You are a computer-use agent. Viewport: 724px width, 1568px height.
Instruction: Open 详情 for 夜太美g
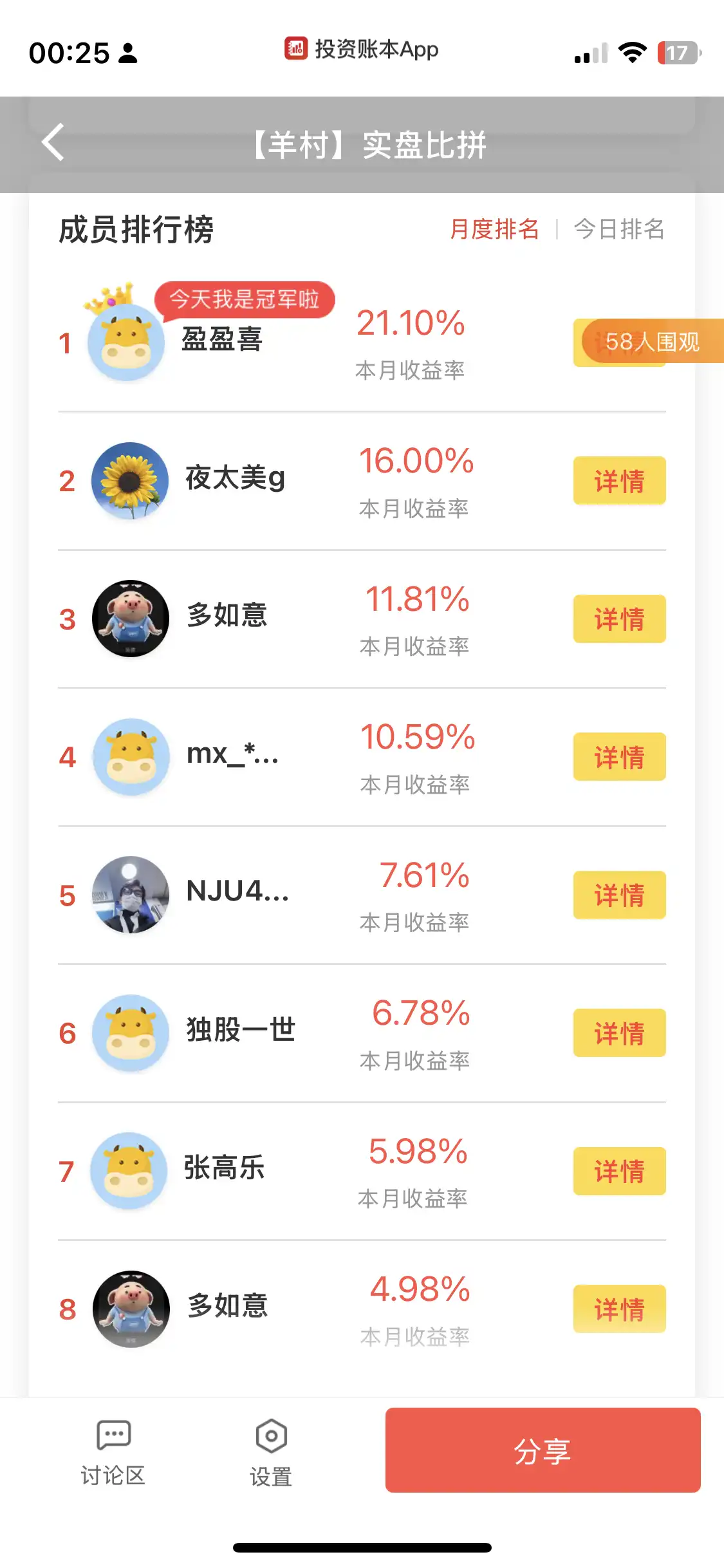(x=619, y=481)
